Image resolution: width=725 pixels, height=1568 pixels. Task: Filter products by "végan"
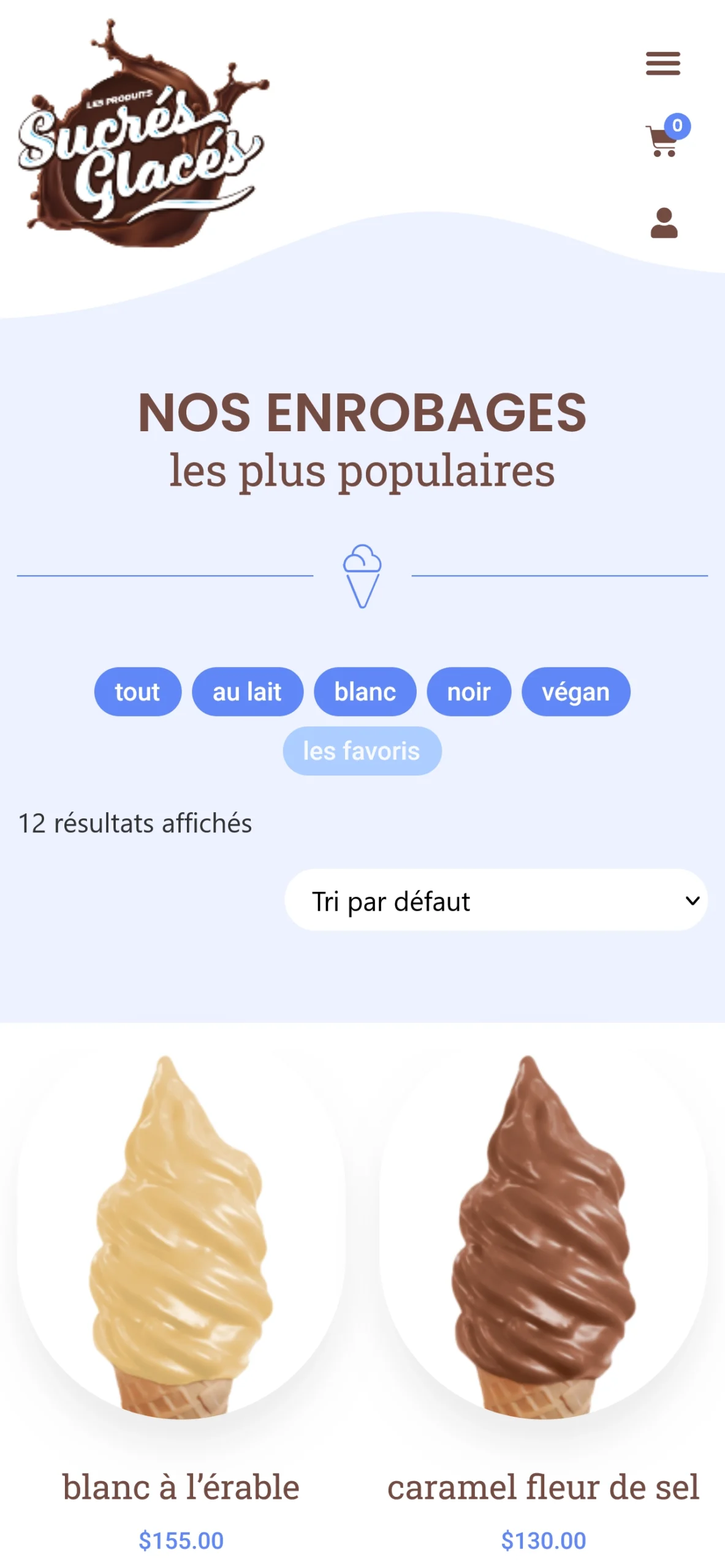tap(575, 692)
